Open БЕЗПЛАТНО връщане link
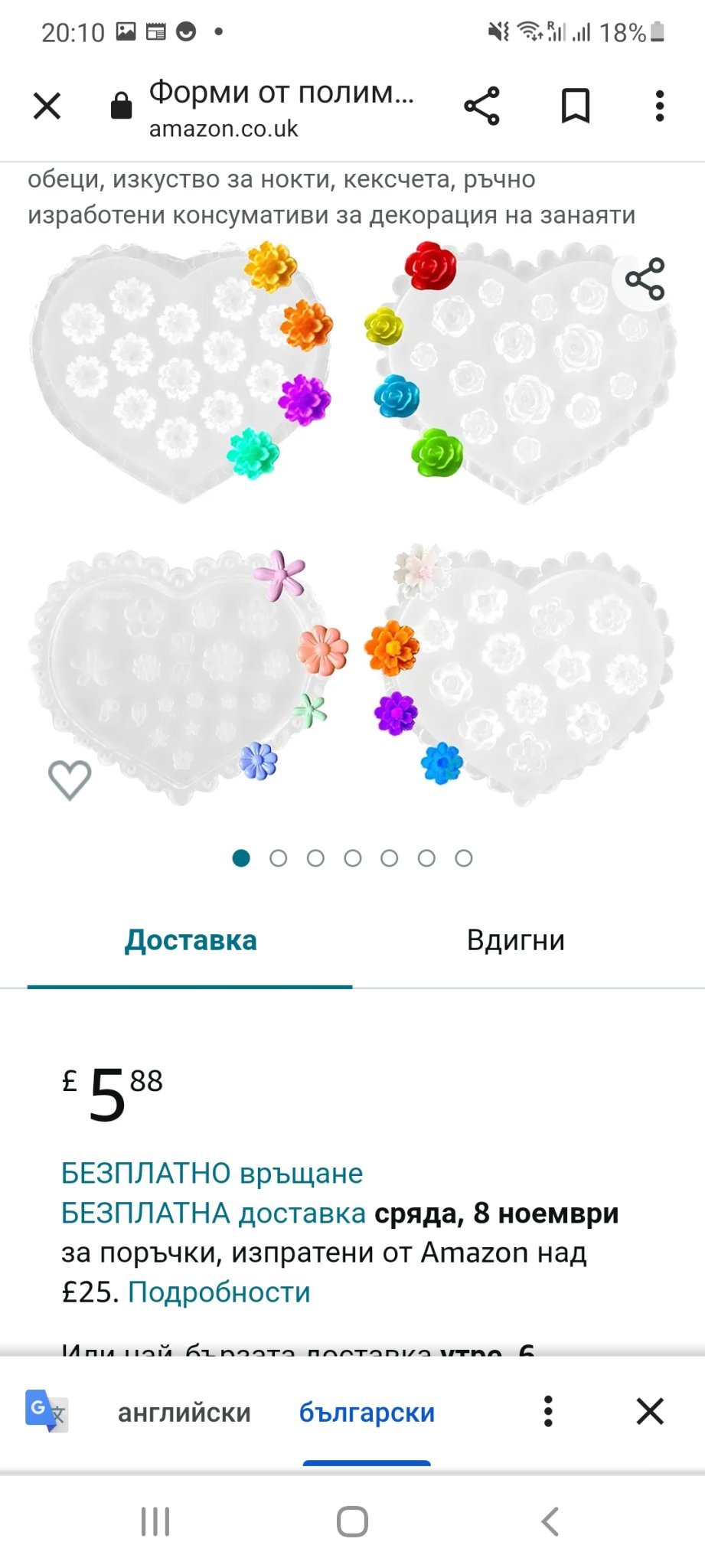 [x=212, y=1173]
